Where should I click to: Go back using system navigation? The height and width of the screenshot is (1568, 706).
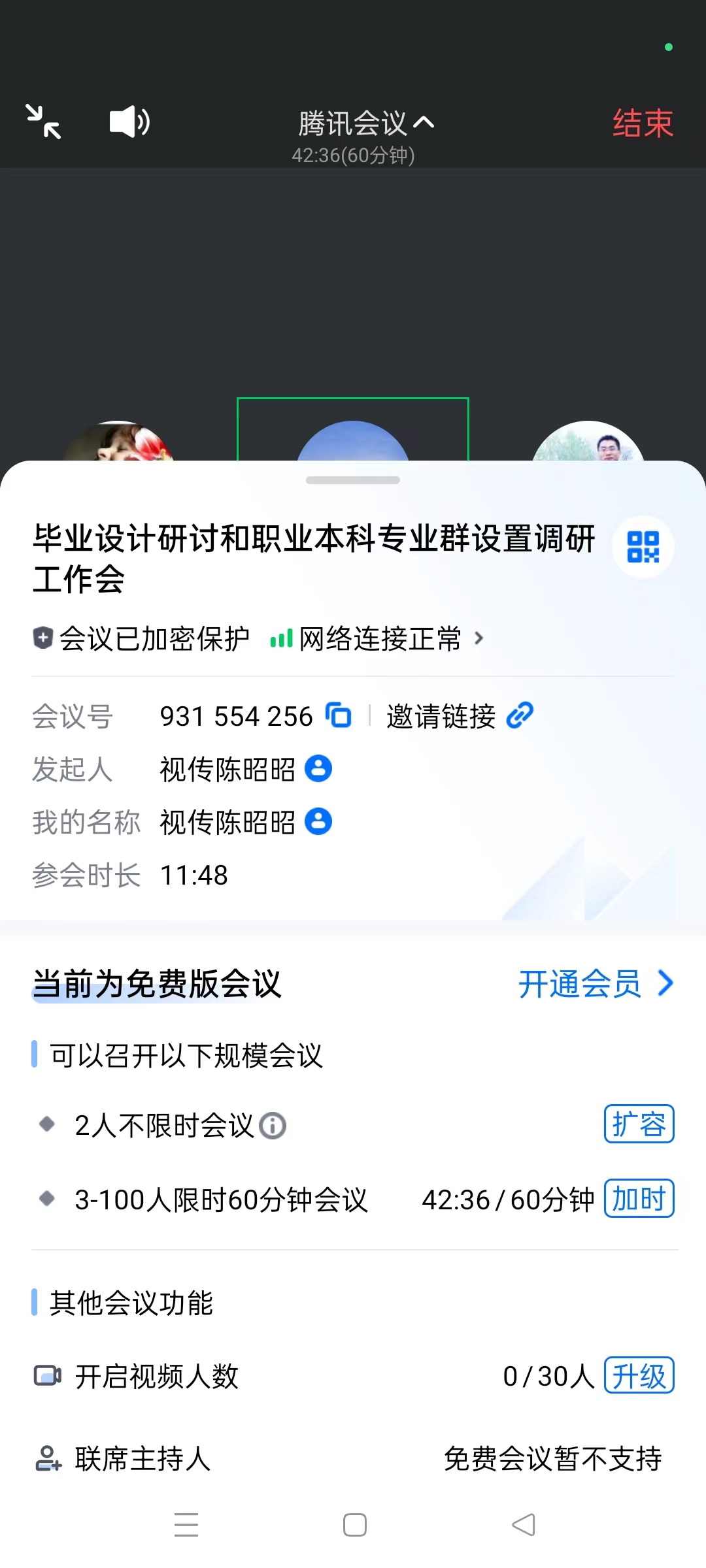pyautogui.click(x=523, y=1525)
